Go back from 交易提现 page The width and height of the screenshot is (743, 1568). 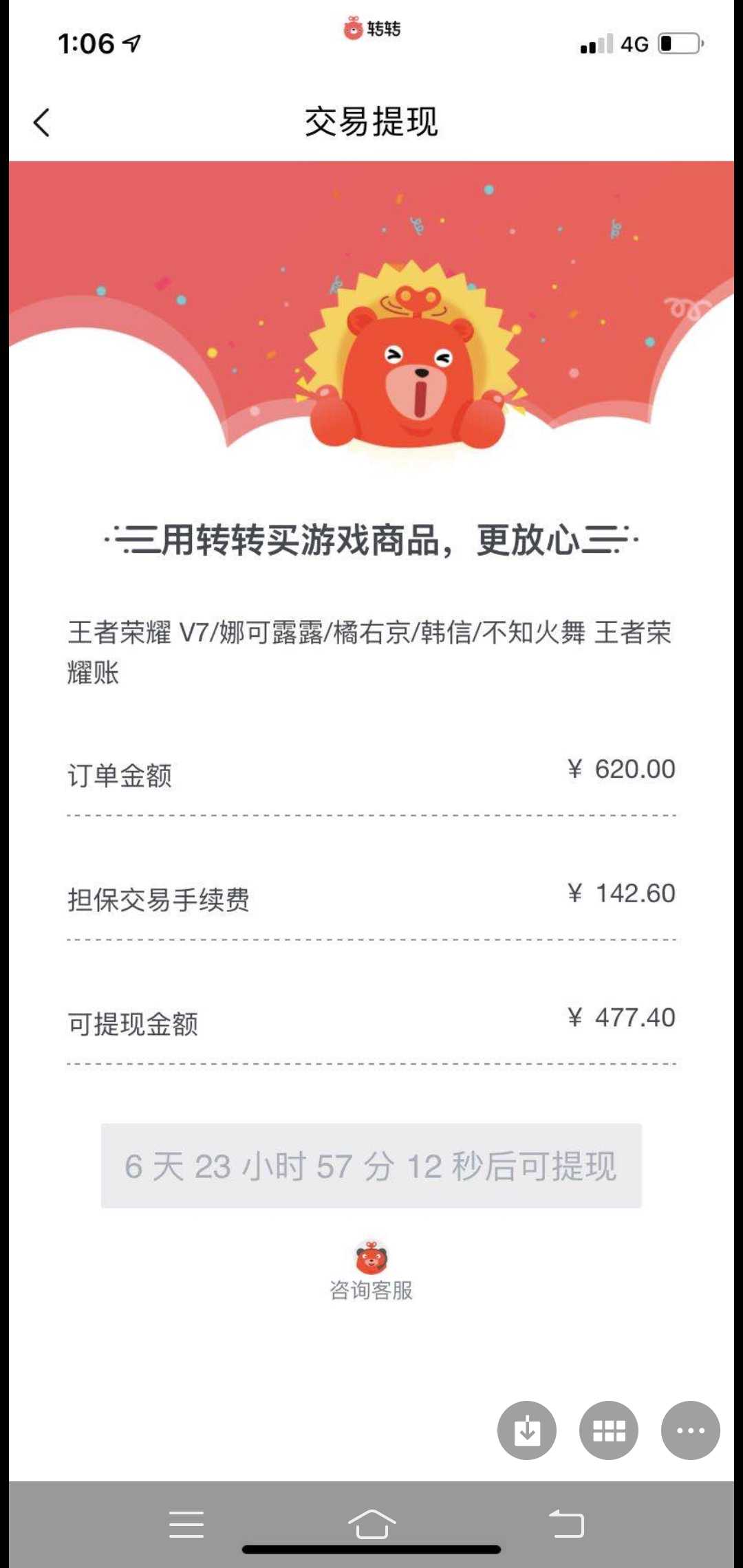coord(42,123)
